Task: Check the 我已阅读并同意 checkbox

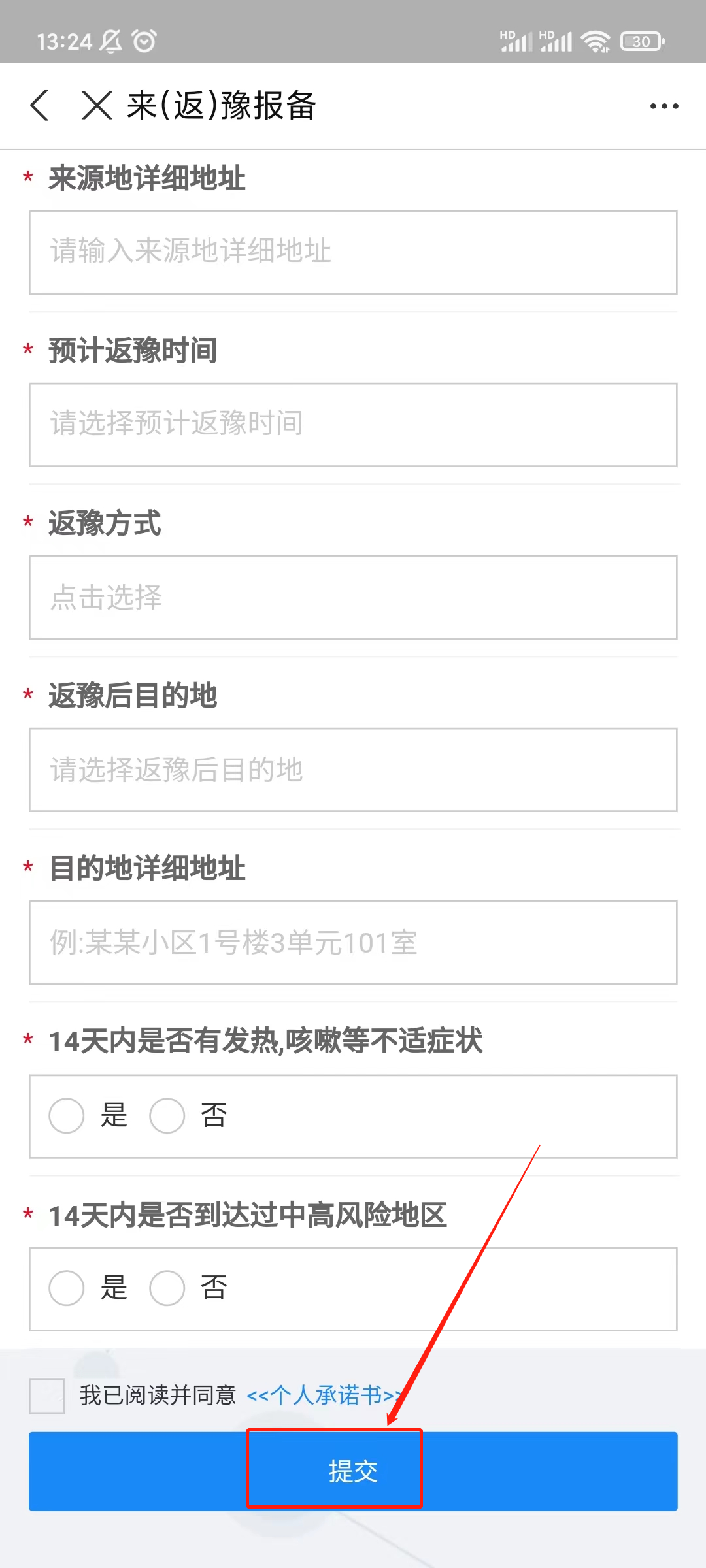Action: [46, 1396]
